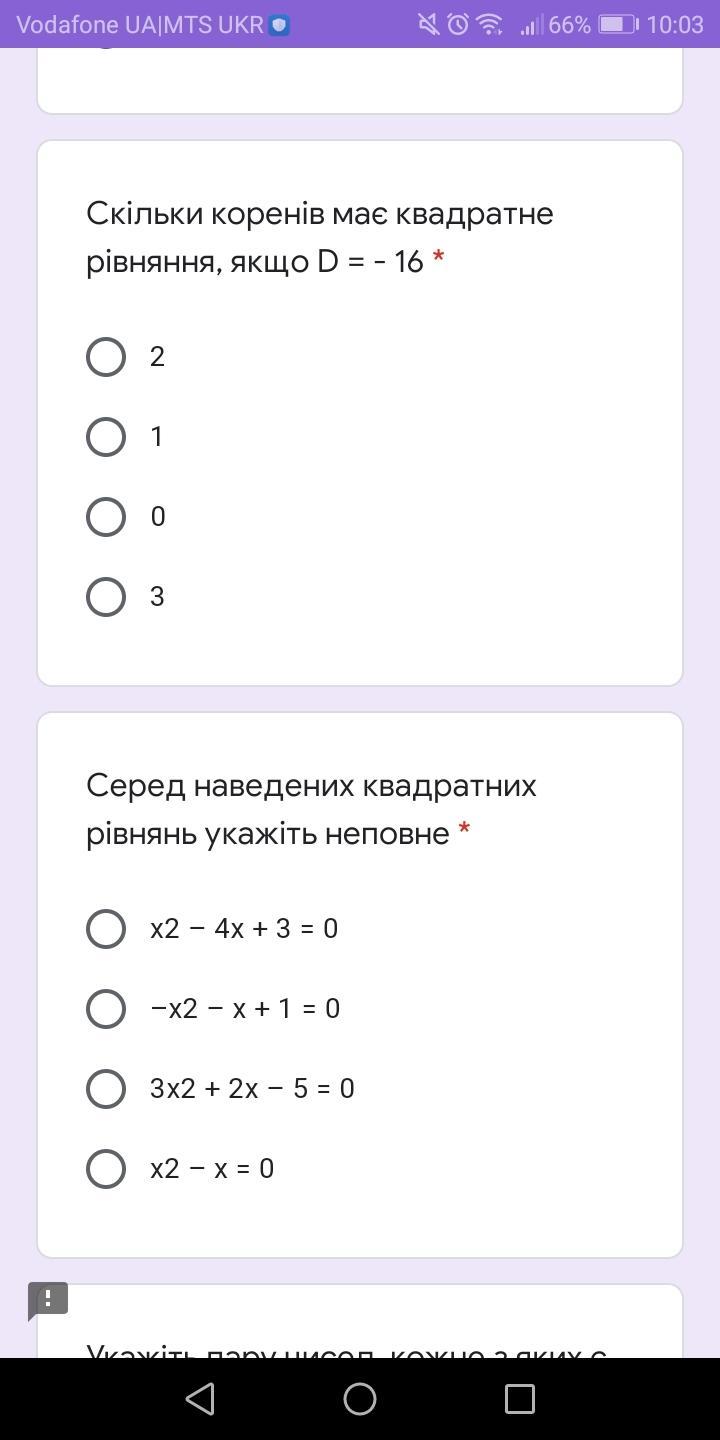Choose answer 1 for number of roots
Screen dimensions: 720x1440
click(x=106, y=437)
